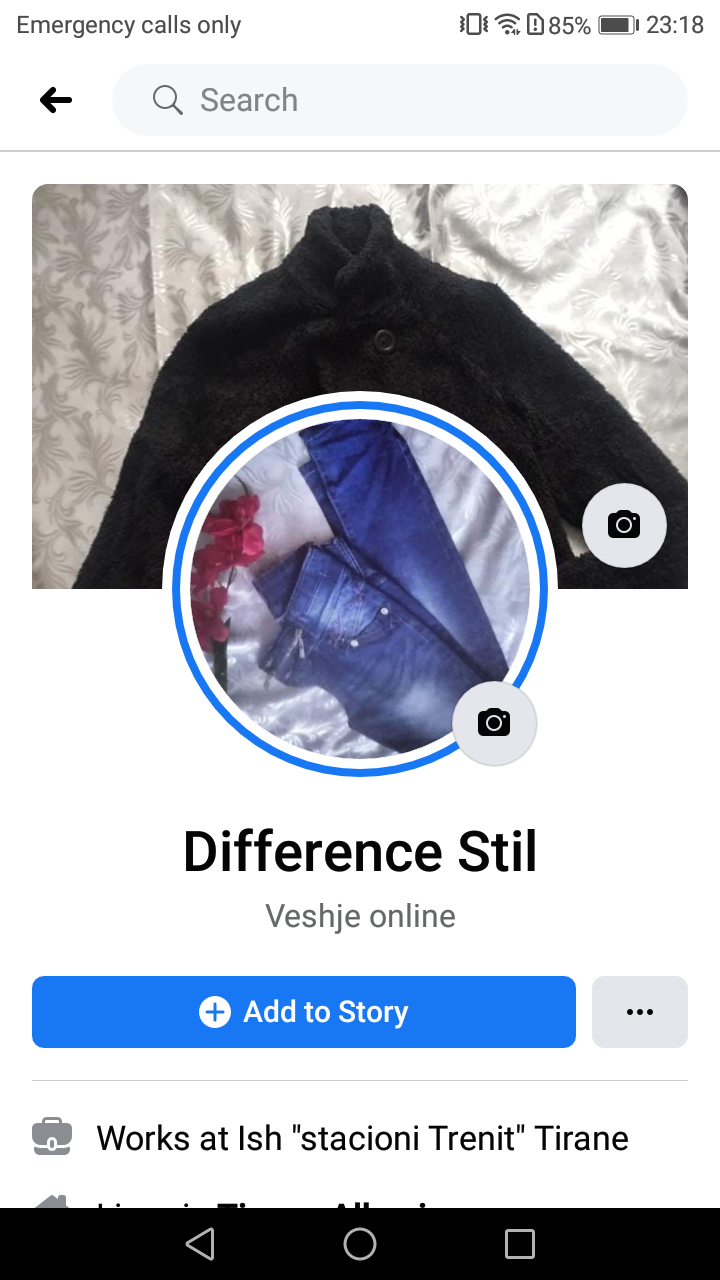Tap the system home button

tap(360, 1244)
